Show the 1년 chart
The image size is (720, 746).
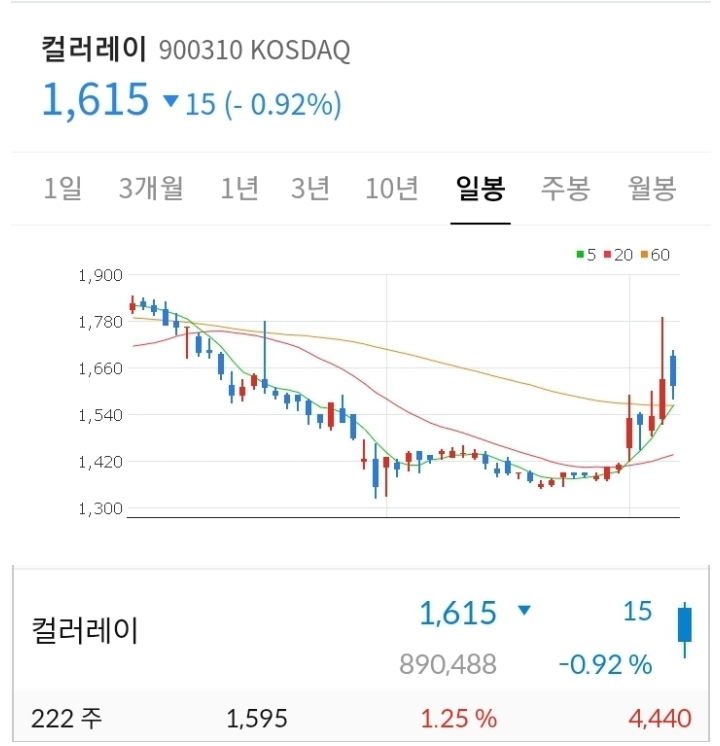click(240, 188)
